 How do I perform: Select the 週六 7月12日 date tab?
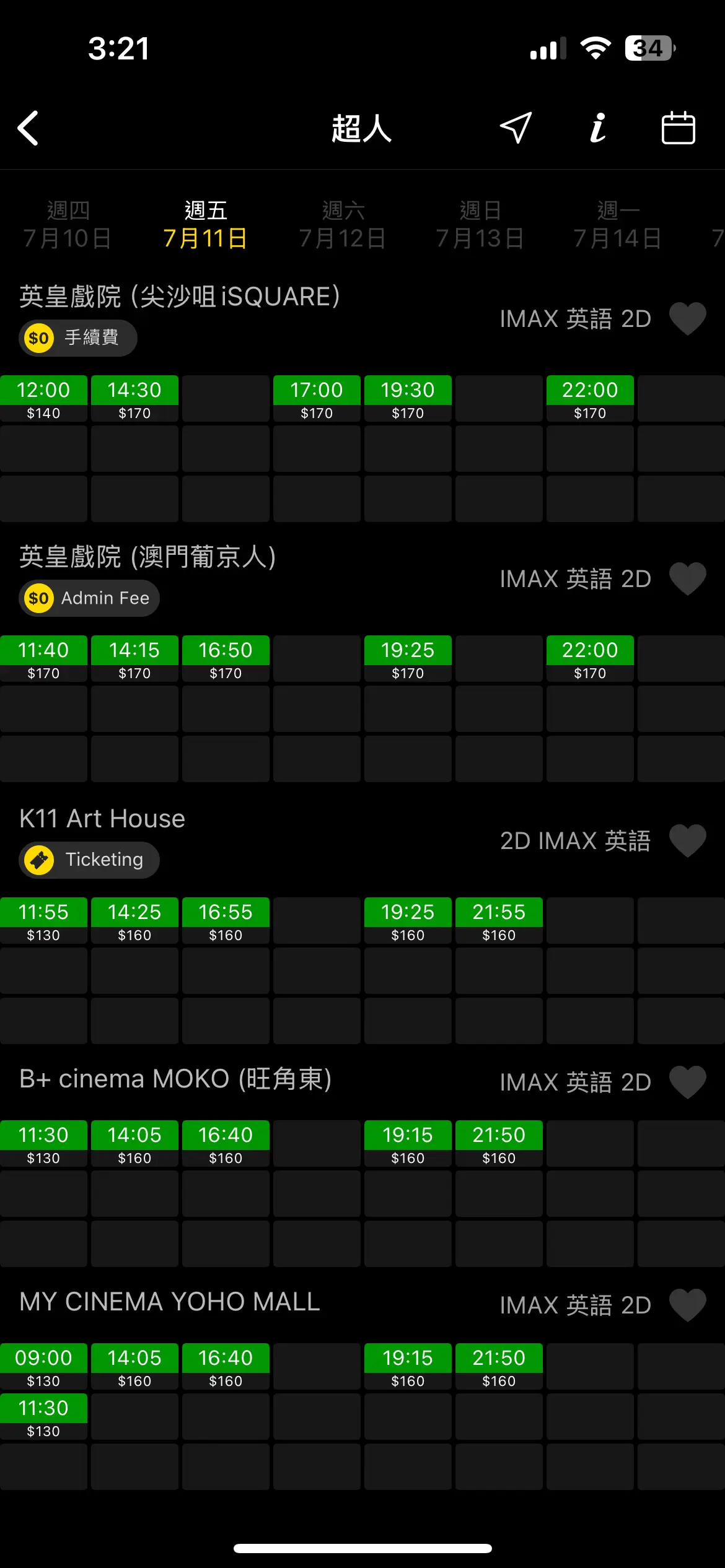pyautogui.click(x=343, y=225)
